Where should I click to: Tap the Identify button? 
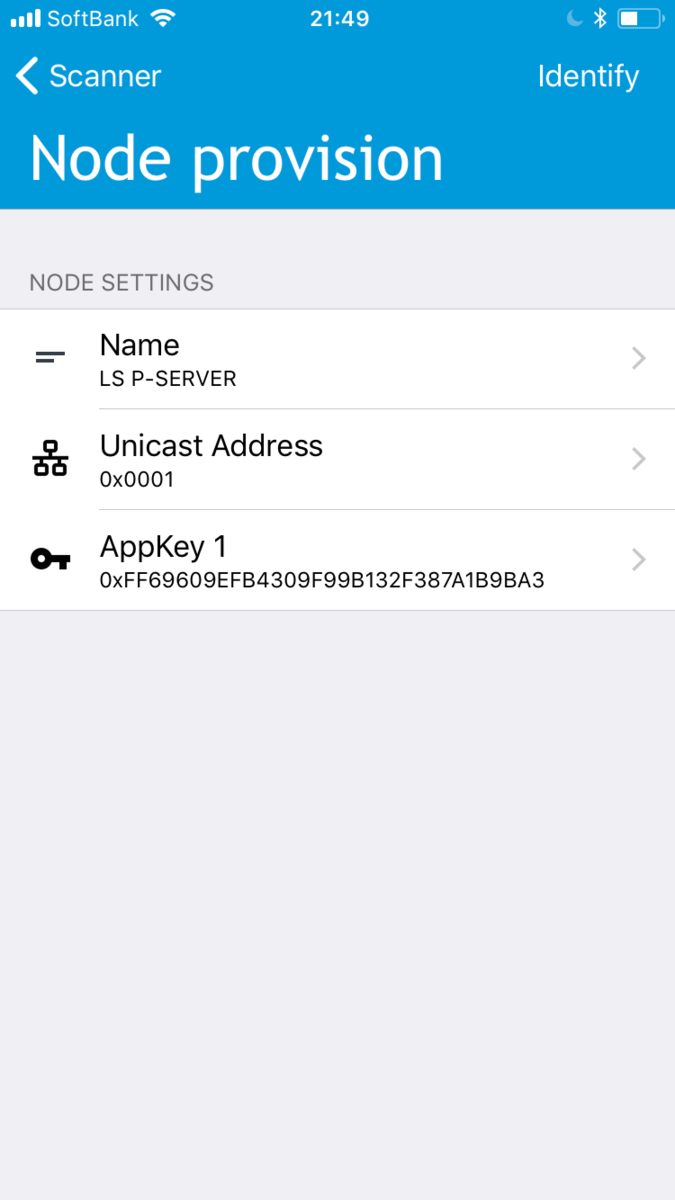coord(587,76)
